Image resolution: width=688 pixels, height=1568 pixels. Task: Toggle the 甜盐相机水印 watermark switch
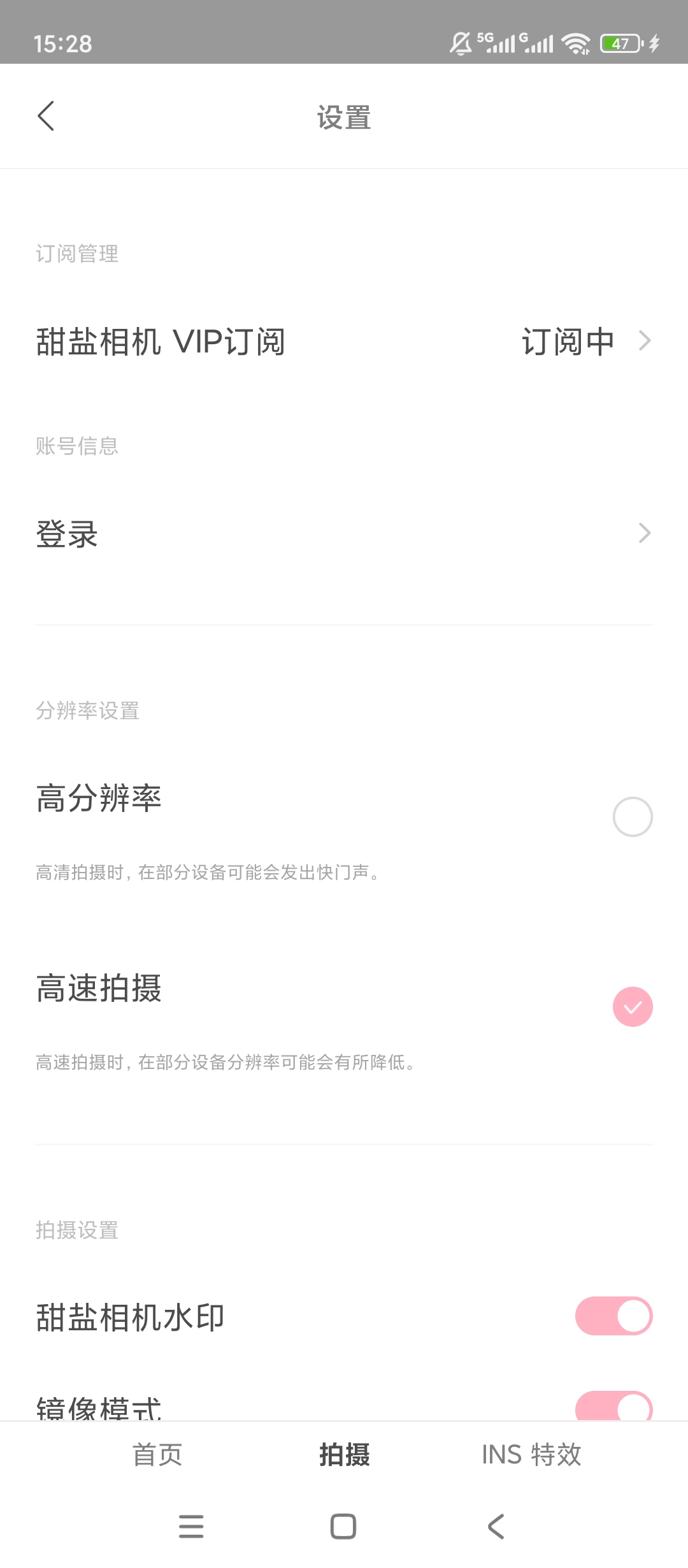pos(613,1316)
